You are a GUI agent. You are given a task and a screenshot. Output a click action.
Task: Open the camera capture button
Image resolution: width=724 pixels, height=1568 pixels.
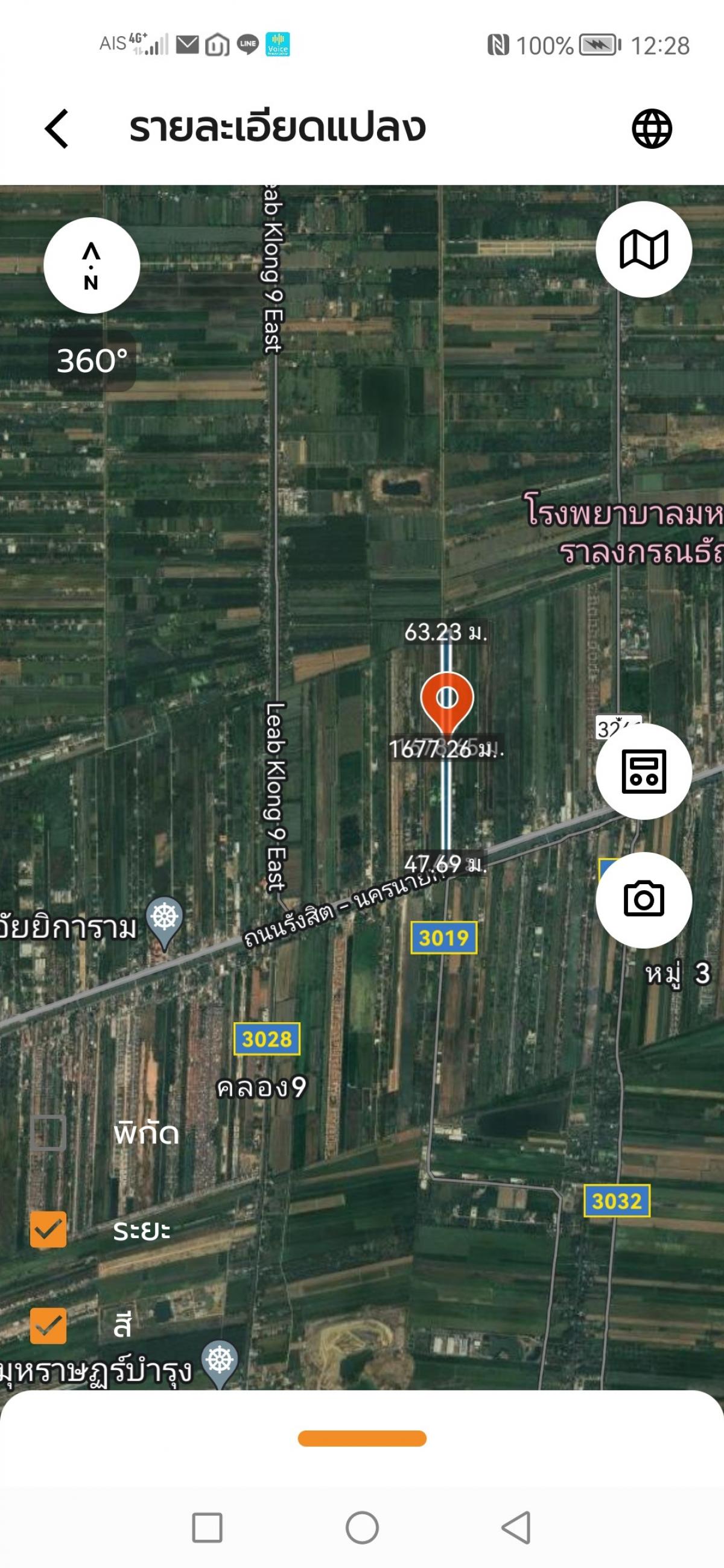coord(644,900)
